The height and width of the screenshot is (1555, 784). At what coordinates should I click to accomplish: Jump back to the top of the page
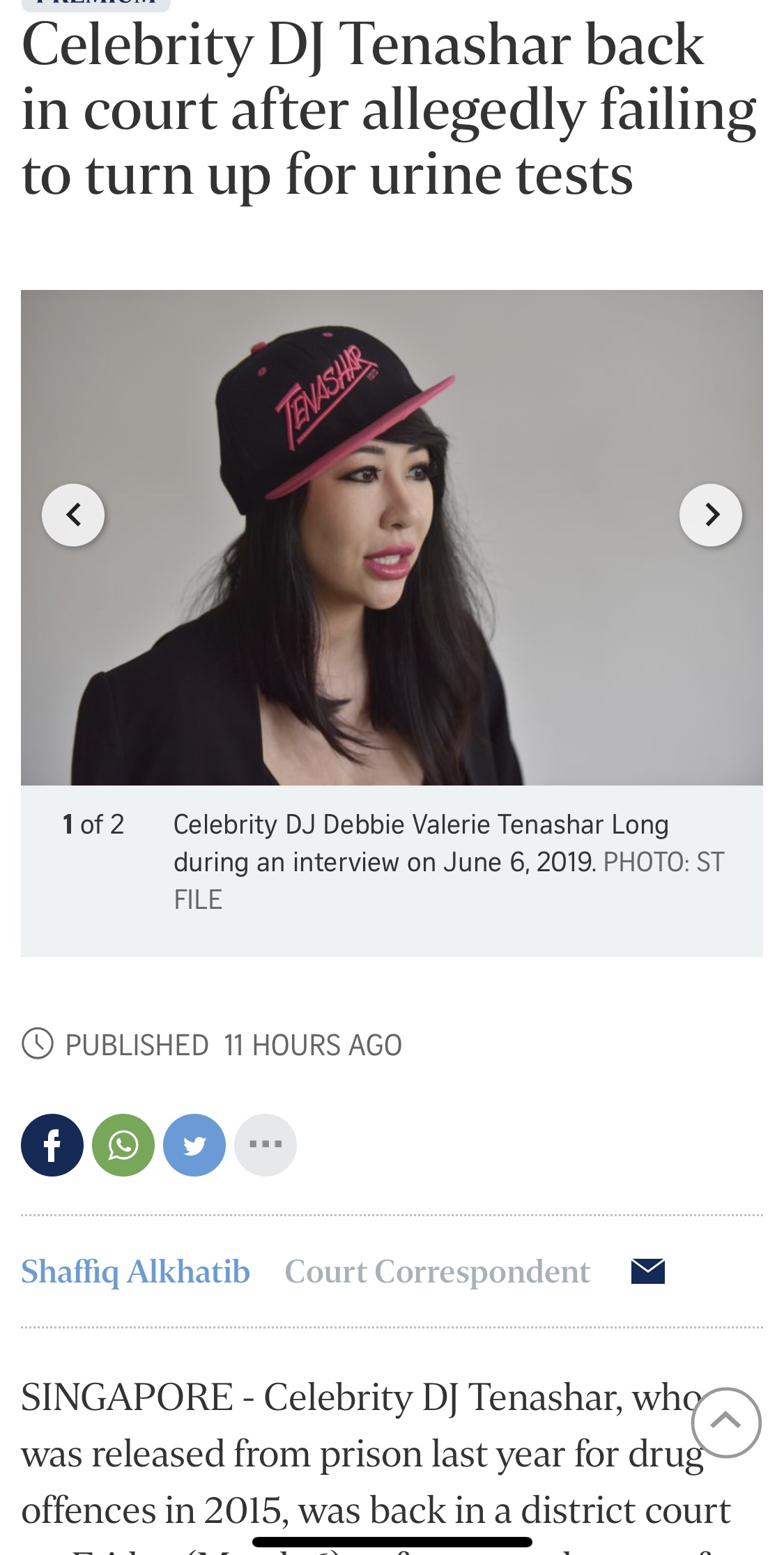click(725, 1422)
